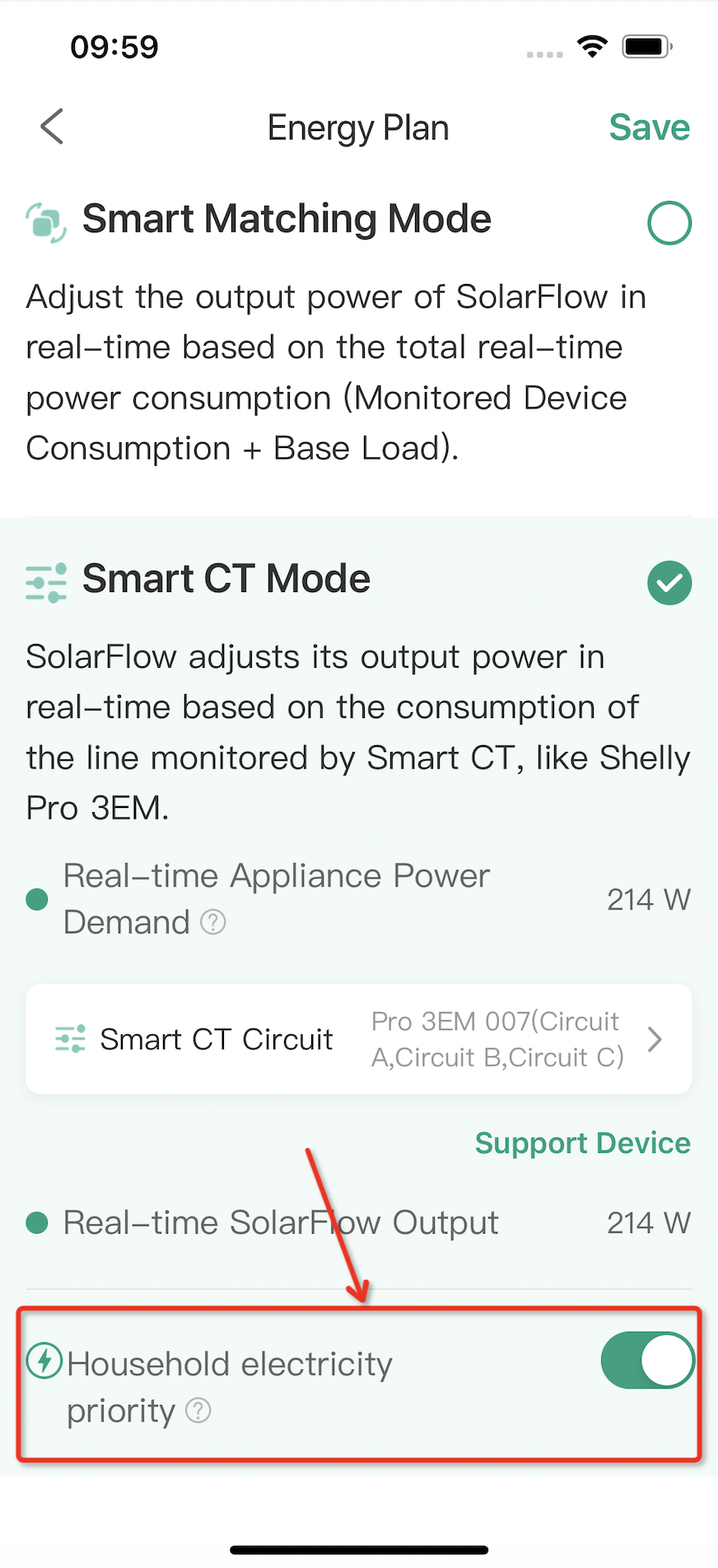Turn off Household electricity priority
The image size is (718, 1568).
648,1360
